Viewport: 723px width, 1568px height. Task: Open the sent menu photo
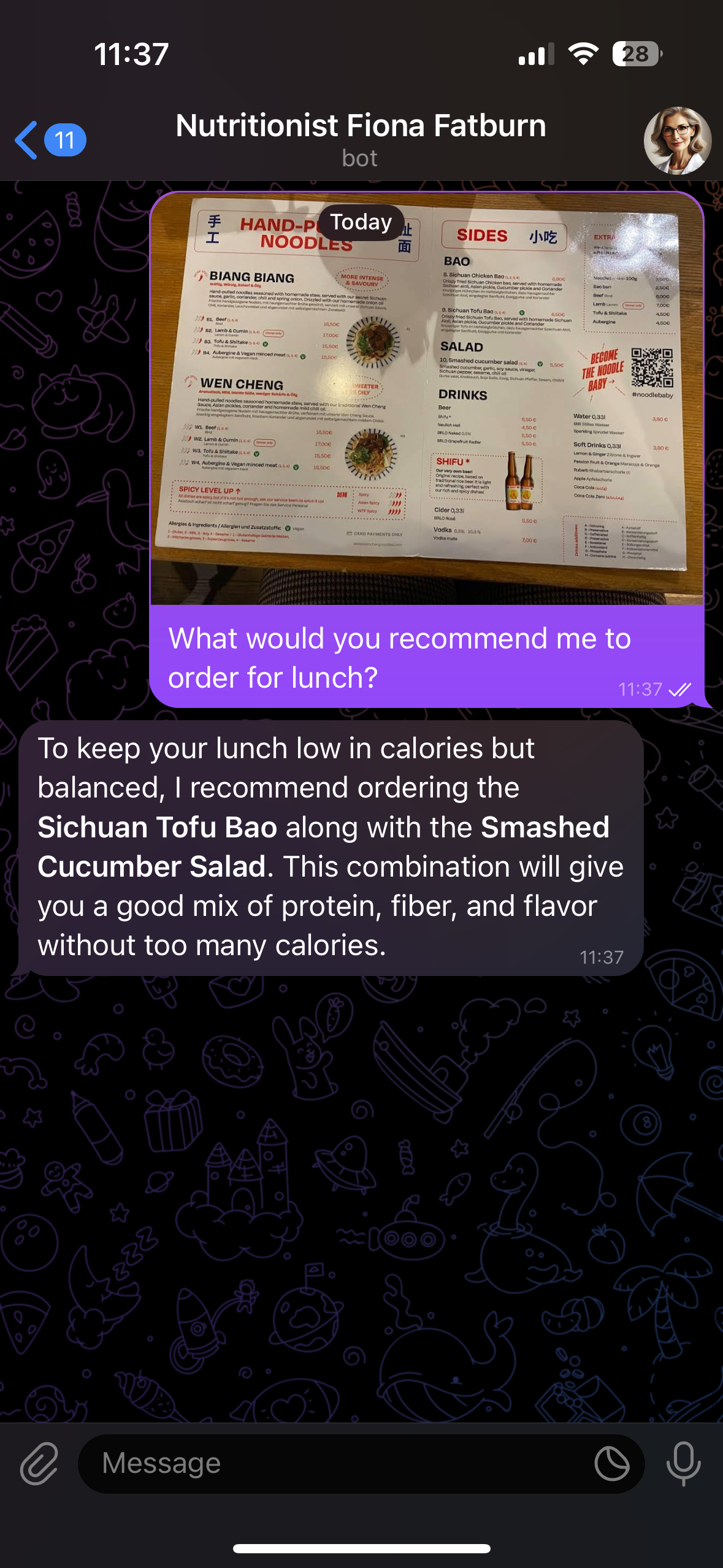(427, 399)
